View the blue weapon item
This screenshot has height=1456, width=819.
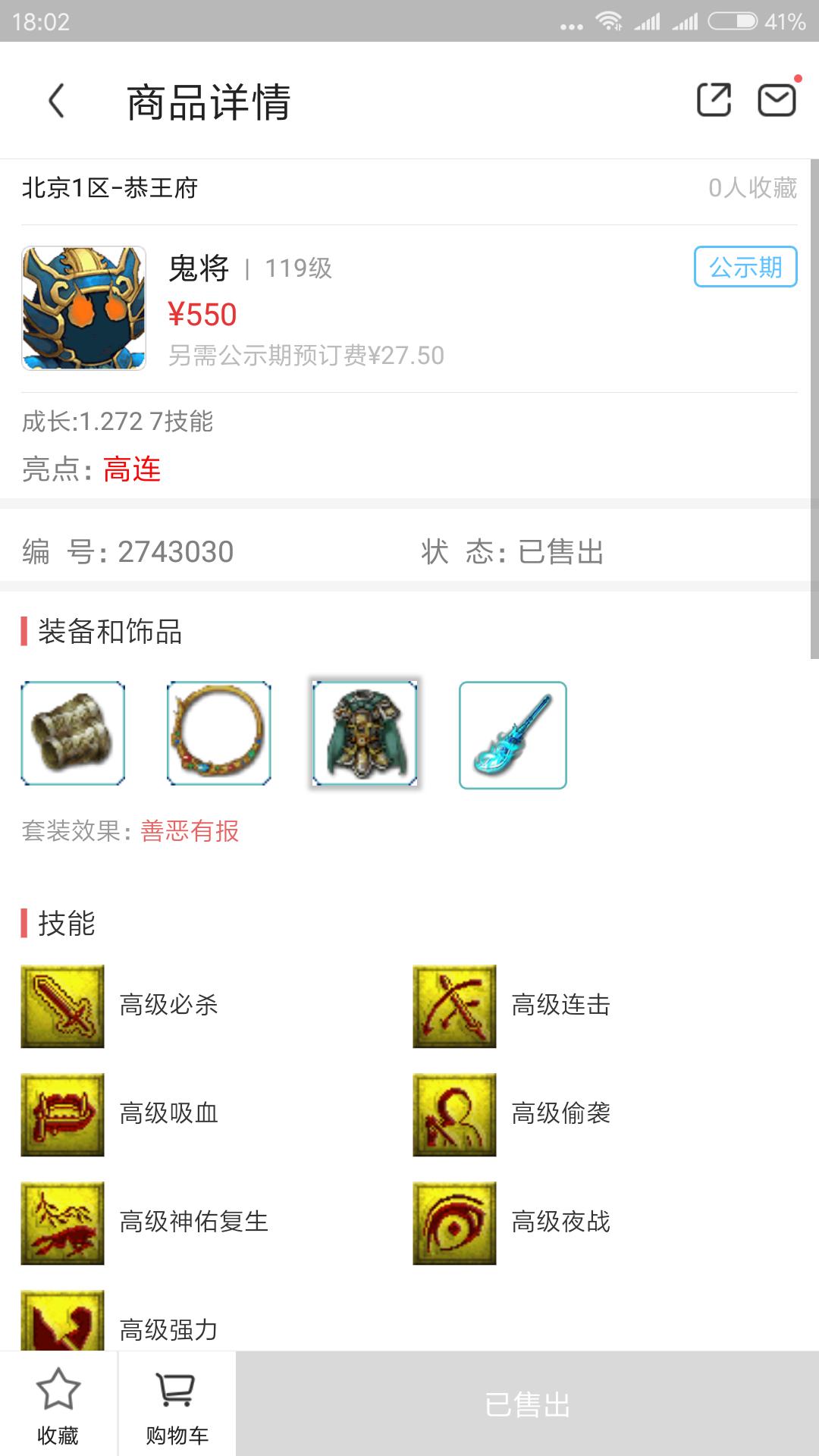[513, 735]
